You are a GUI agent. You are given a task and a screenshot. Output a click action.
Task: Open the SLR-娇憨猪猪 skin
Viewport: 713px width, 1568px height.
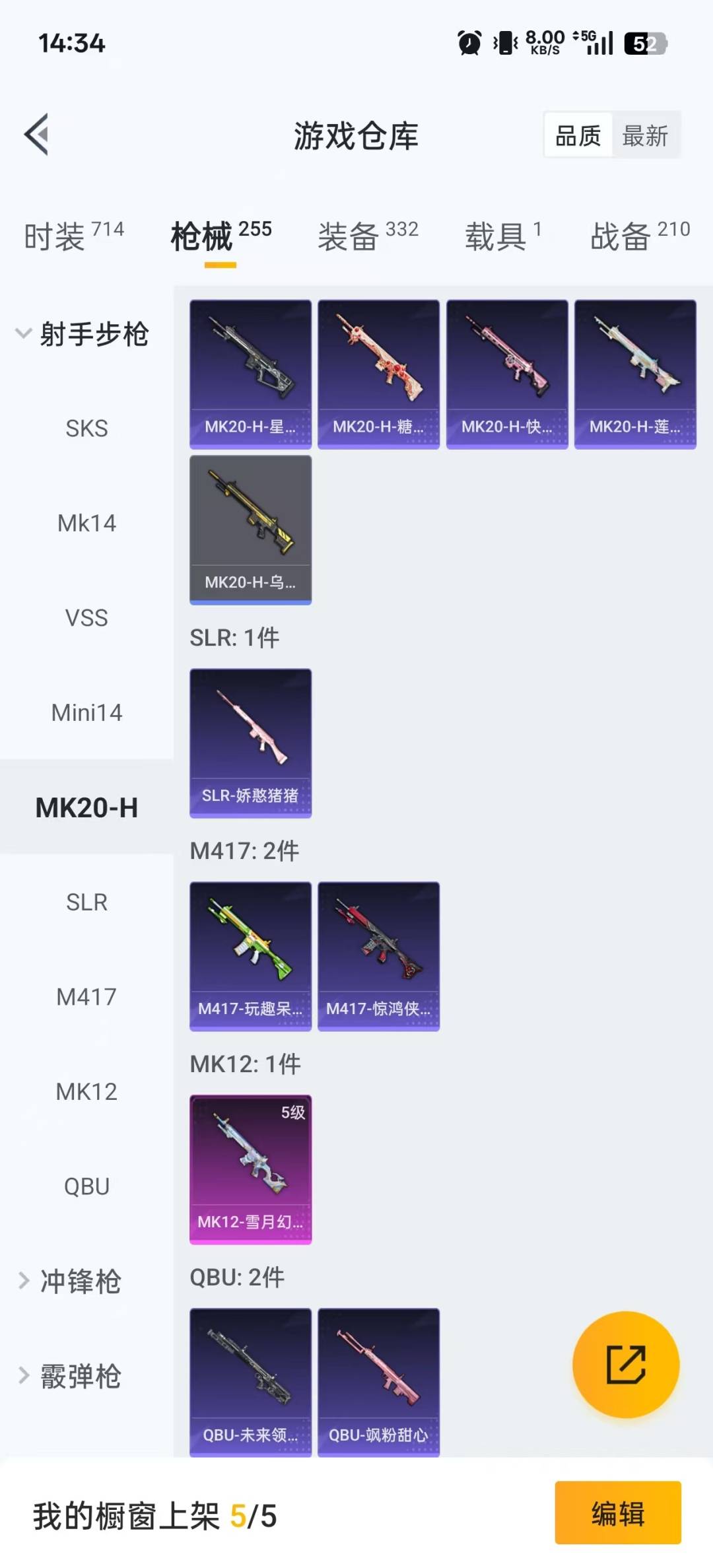250,743
